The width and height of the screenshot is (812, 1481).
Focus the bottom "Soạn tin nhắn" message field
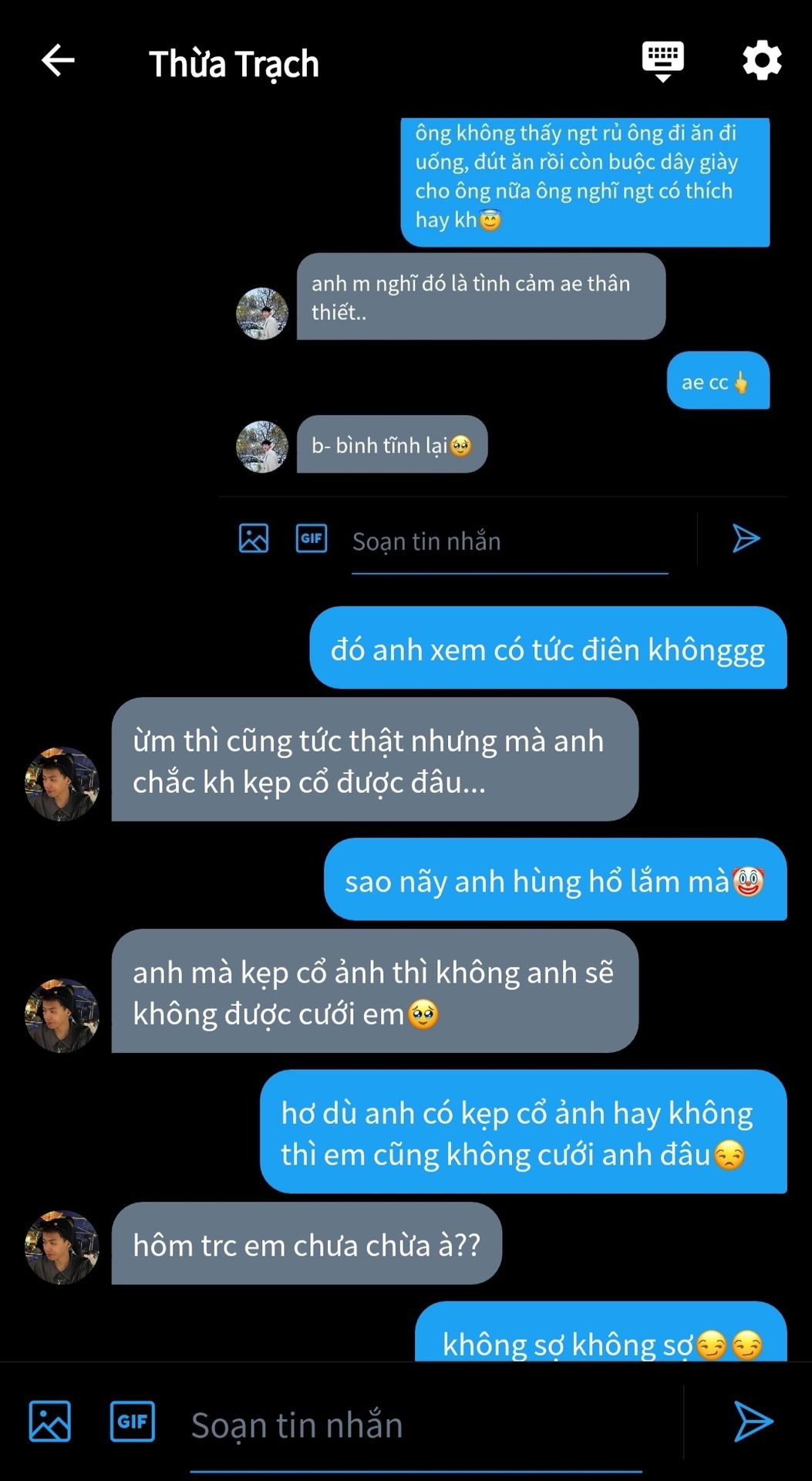(x=416, y=1425)
